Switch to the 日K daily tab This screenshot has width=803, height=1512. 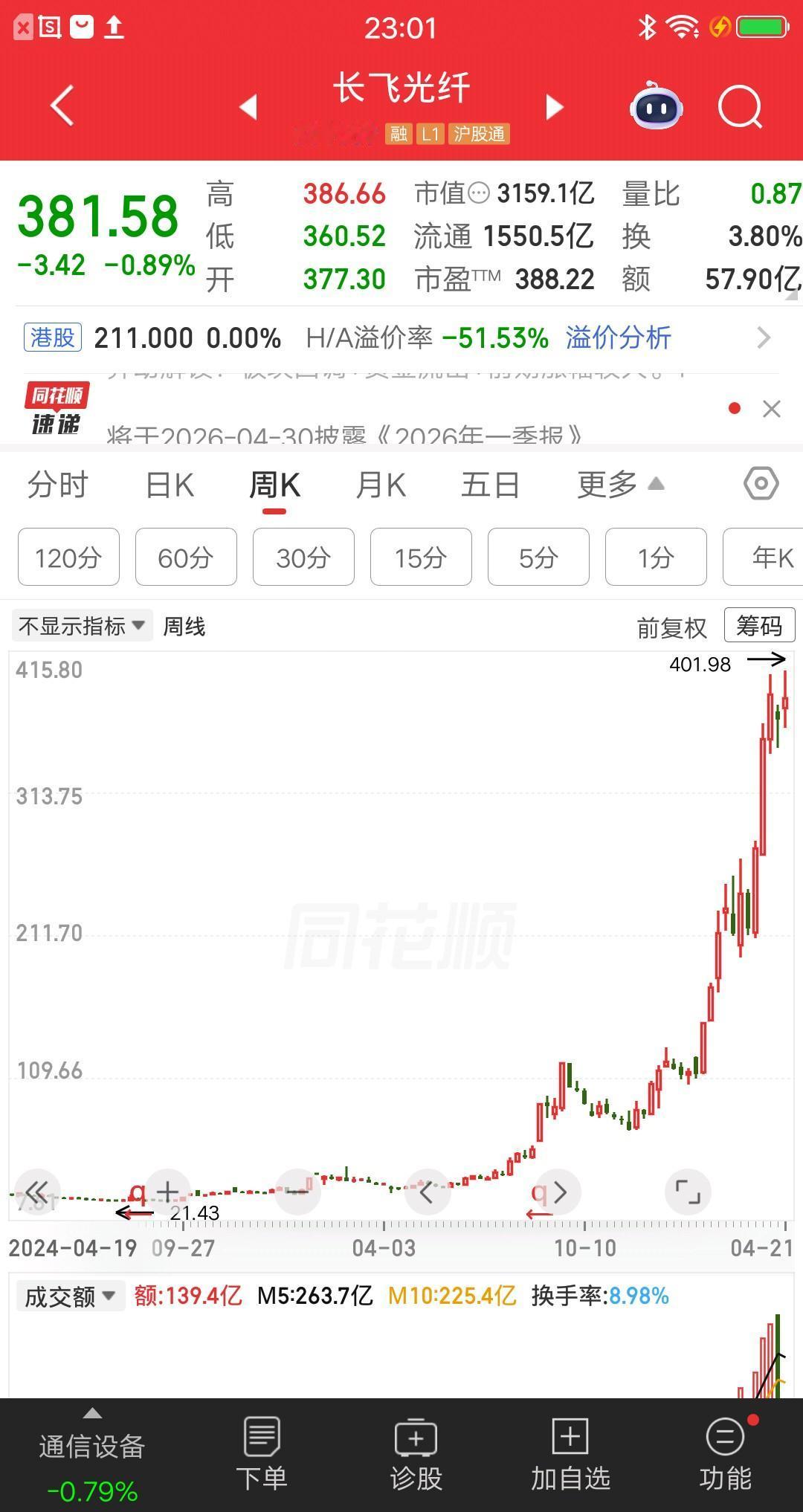tap(169, 483)
